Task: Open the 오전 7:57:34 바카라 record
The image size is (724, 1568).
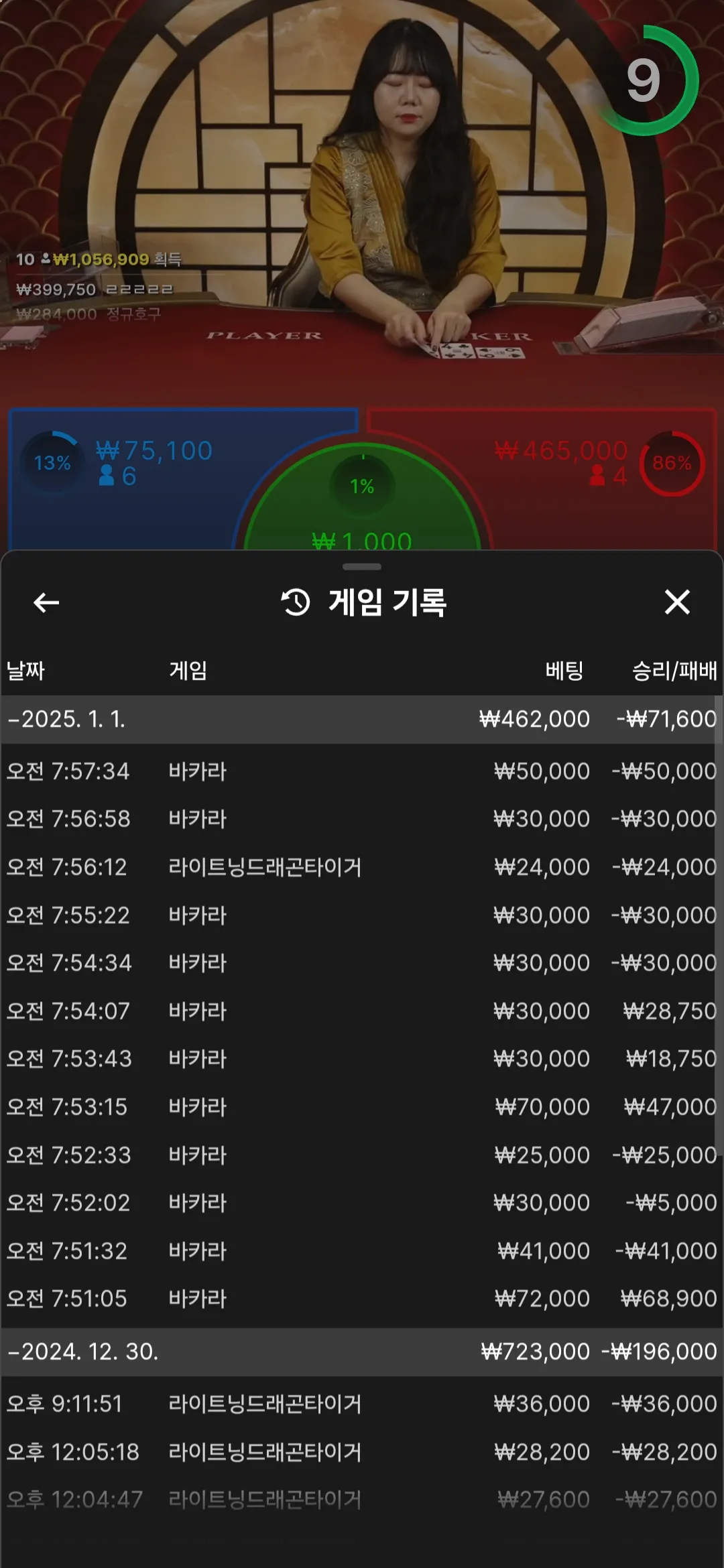Action: point(362,771)
